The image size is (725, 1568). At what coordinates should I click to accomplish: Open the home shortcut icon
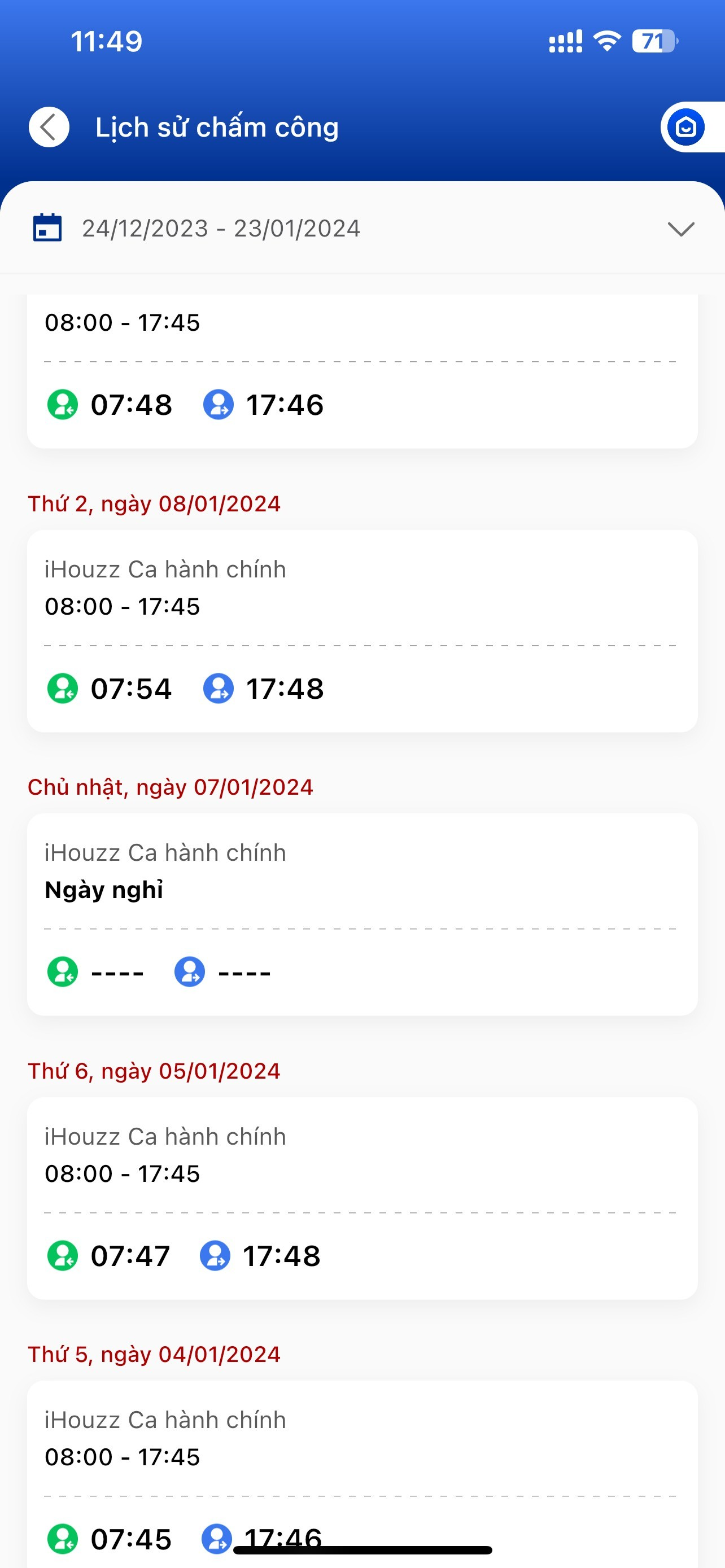pyautogui.click(x=686, y=127)
